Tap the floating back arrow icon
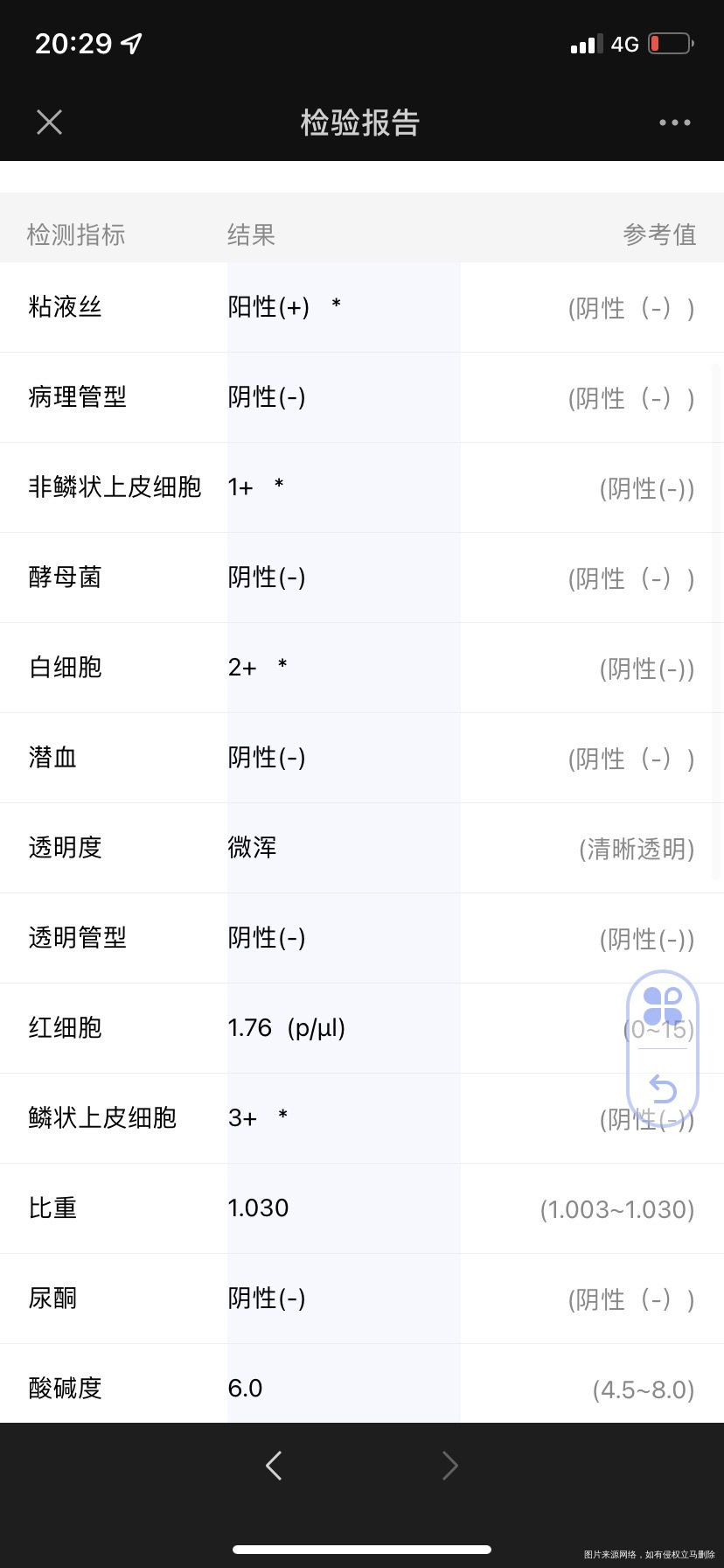The width and height of the screenshot is (724, 1568). (x=662, y=1090)
